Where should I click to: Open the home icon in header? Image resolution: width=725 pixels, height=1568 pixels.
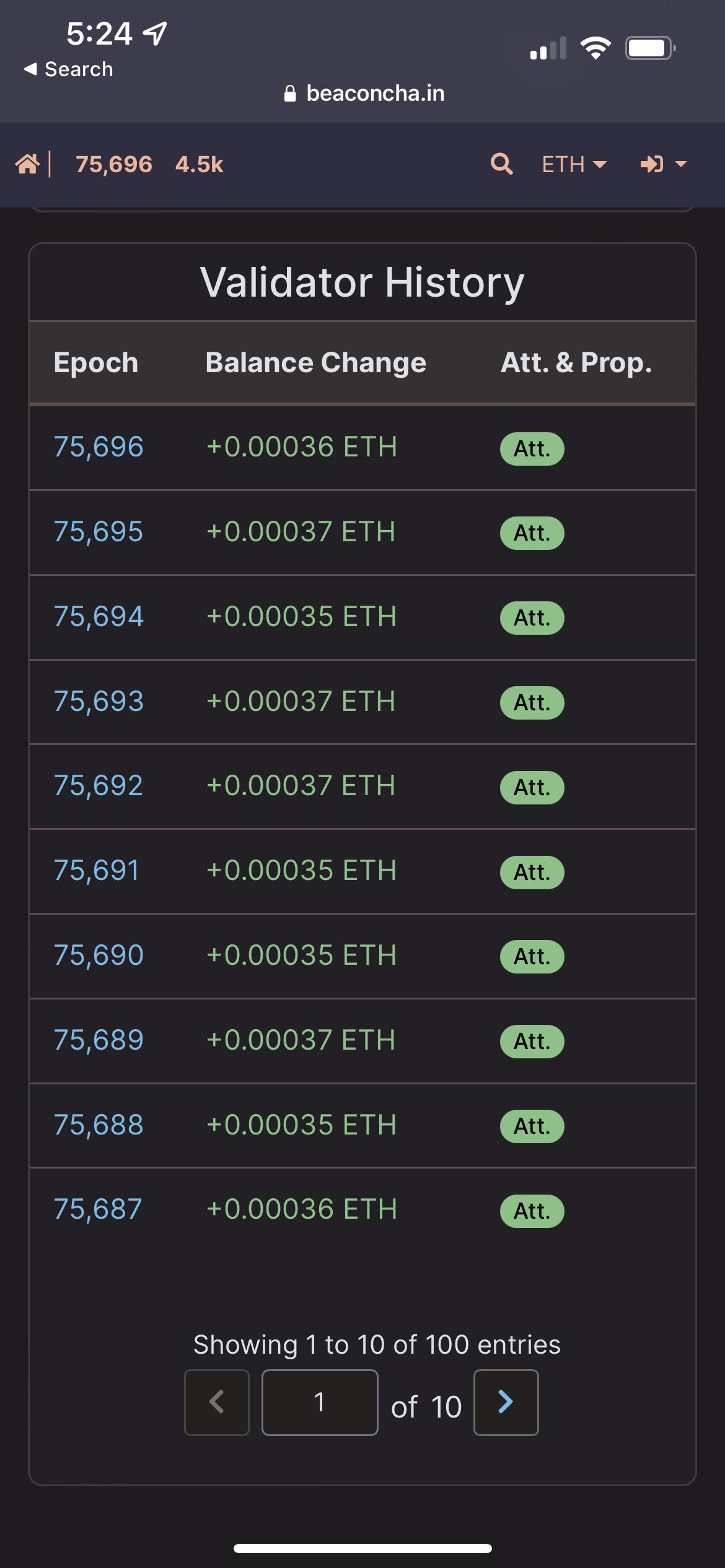[x=27, y=164]
